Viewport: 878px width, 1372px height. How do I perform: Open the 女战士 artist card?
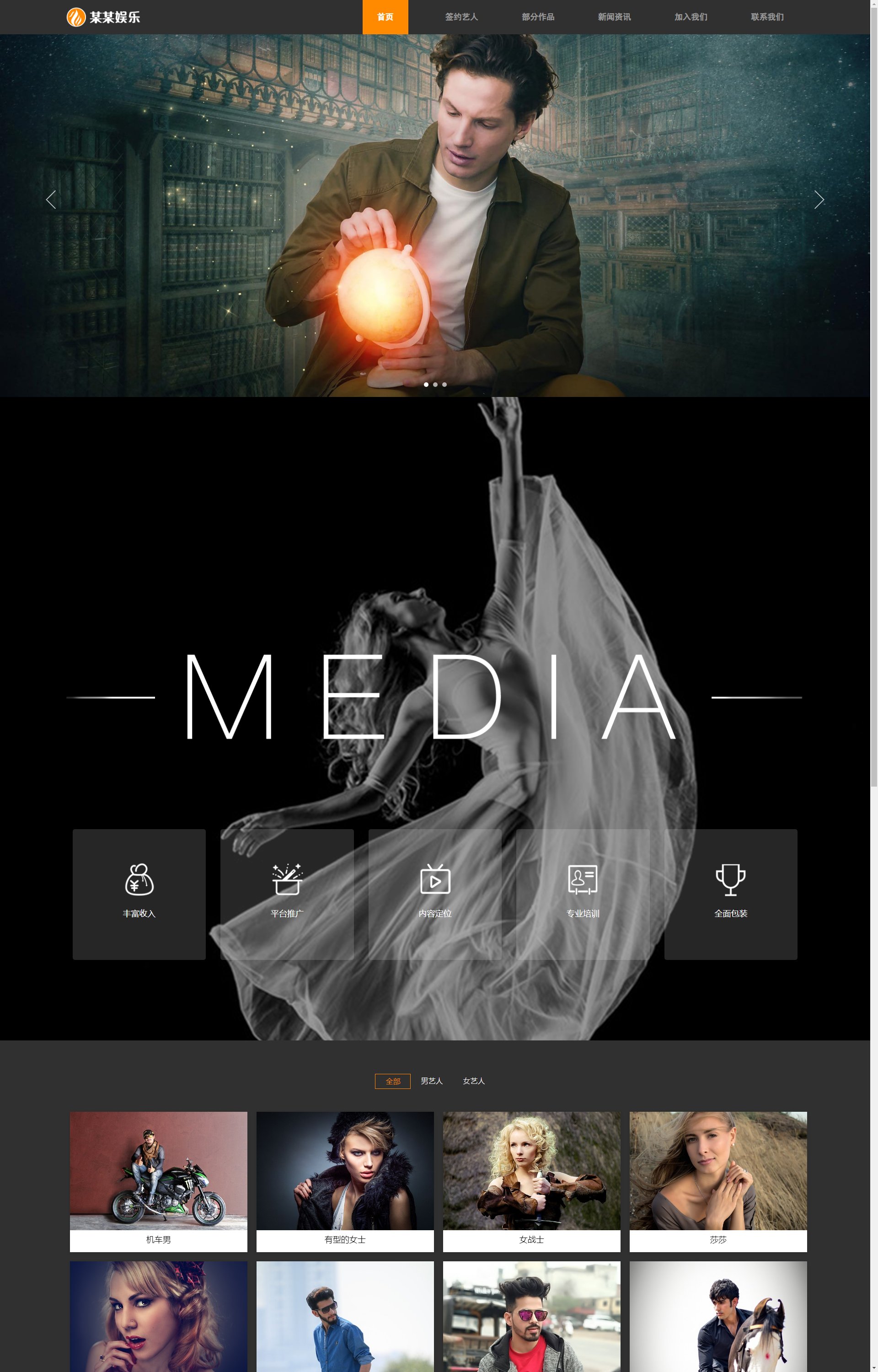[531, 1180]
